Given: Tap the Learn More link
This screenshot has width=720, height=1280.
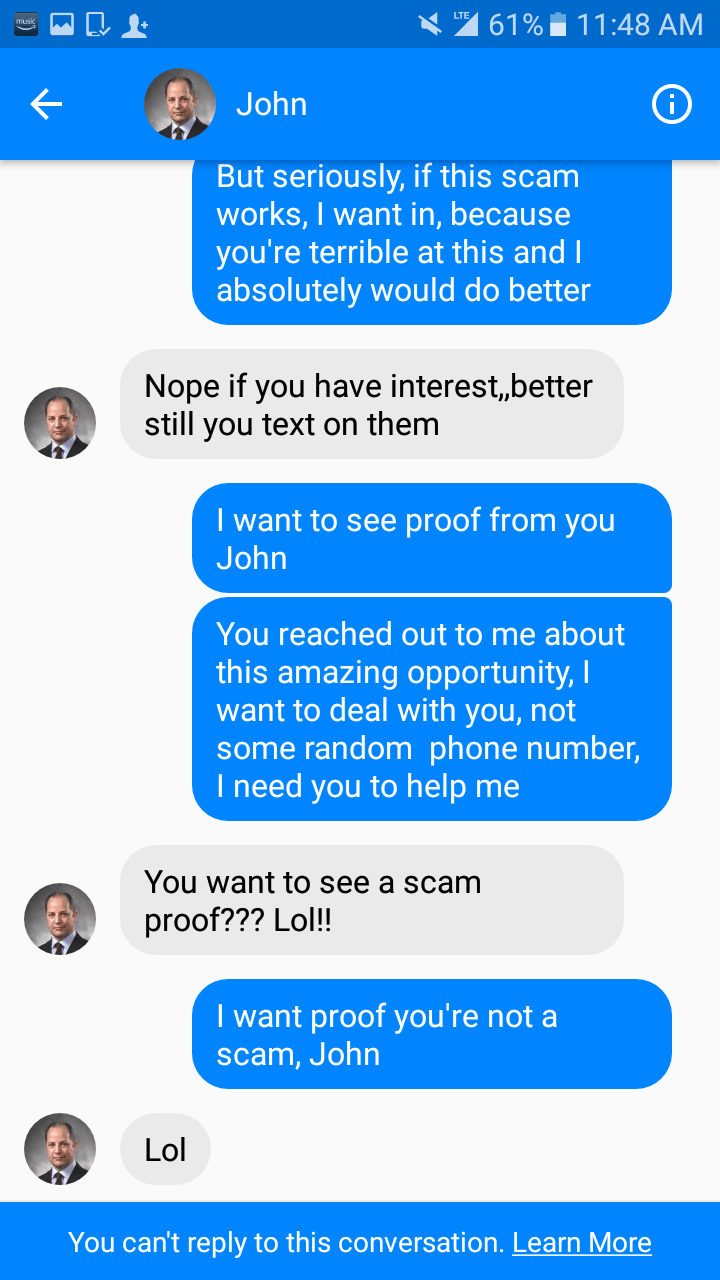Looking at the screenshot, I should click(581, 1242).
